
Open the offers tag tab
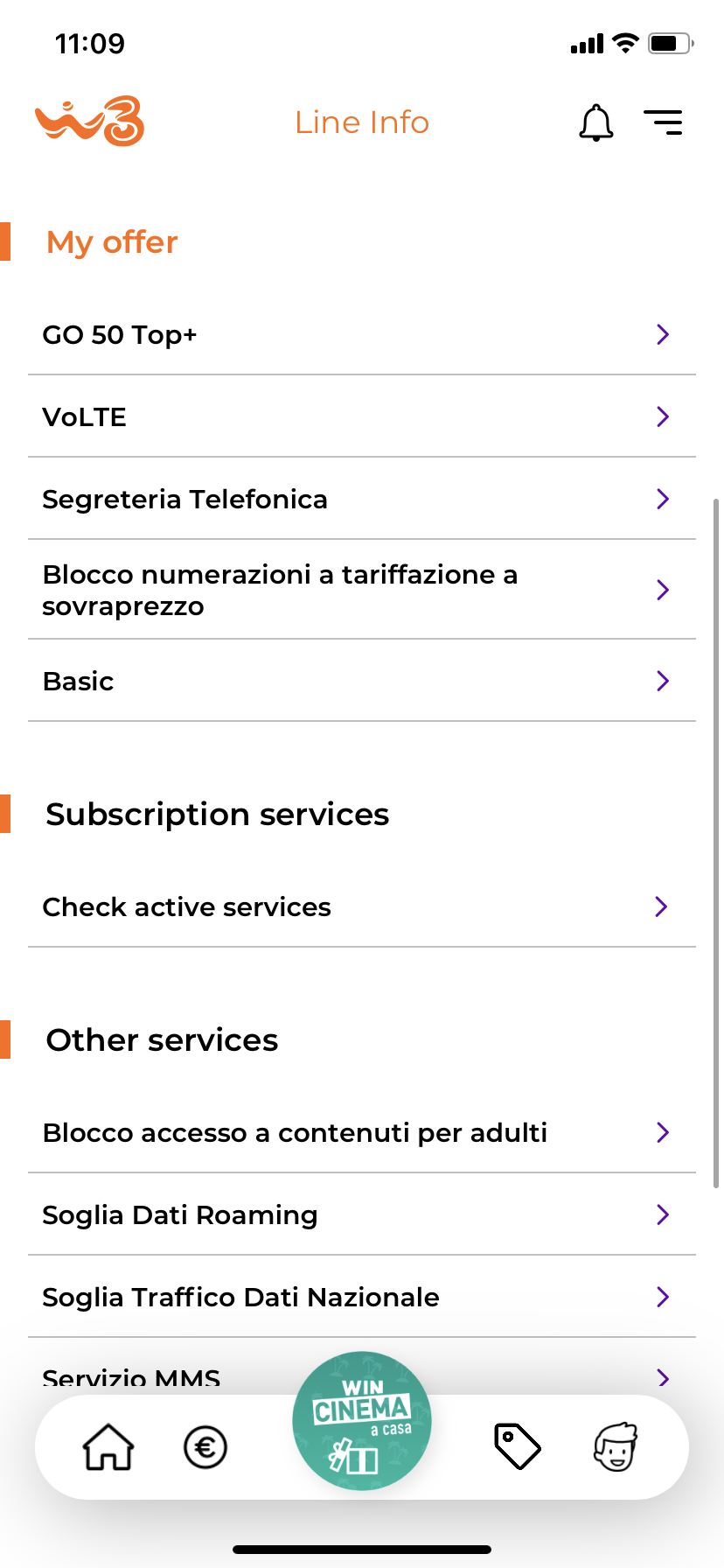[x=518, y=1447]
